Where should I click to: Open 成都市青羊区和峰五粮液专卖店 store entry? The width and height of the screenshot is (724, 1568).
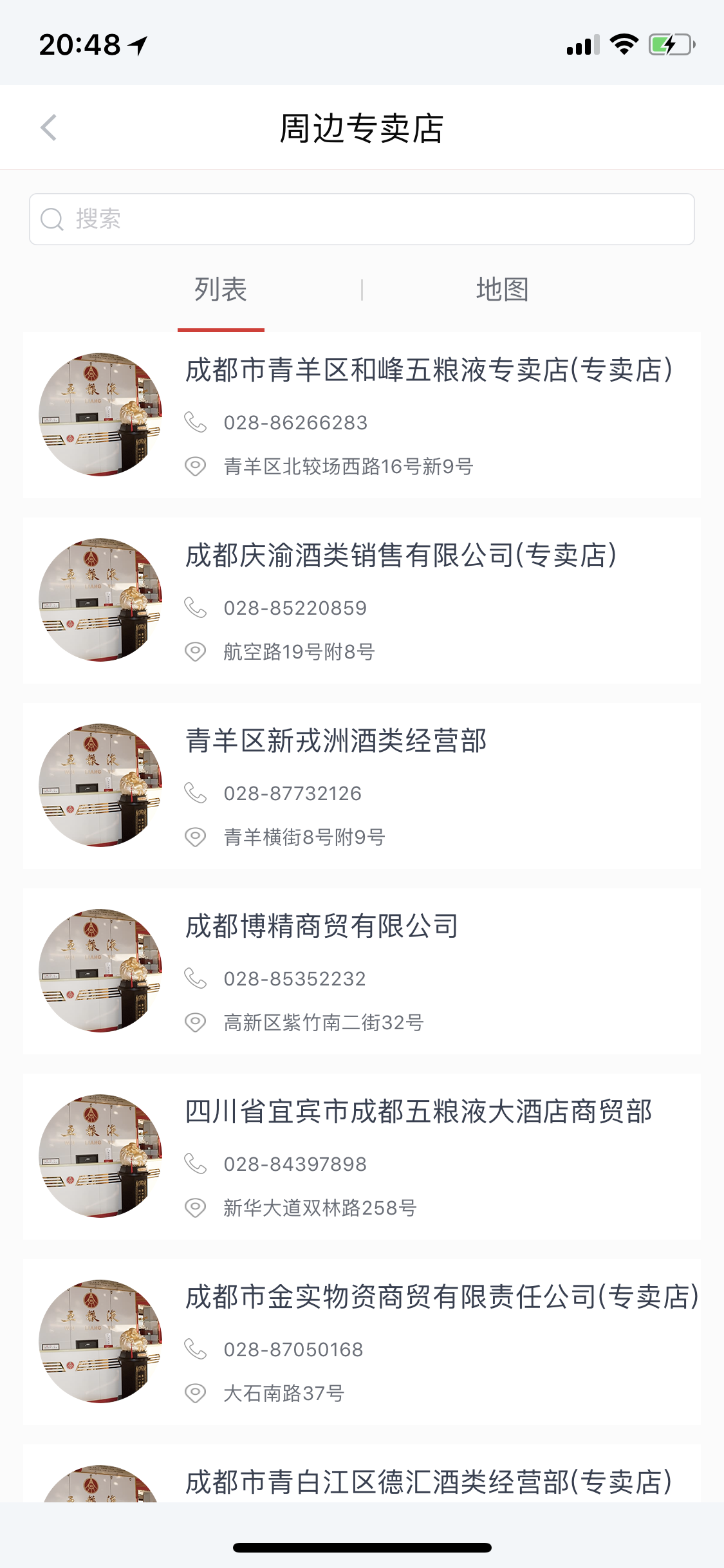[362, 415]
